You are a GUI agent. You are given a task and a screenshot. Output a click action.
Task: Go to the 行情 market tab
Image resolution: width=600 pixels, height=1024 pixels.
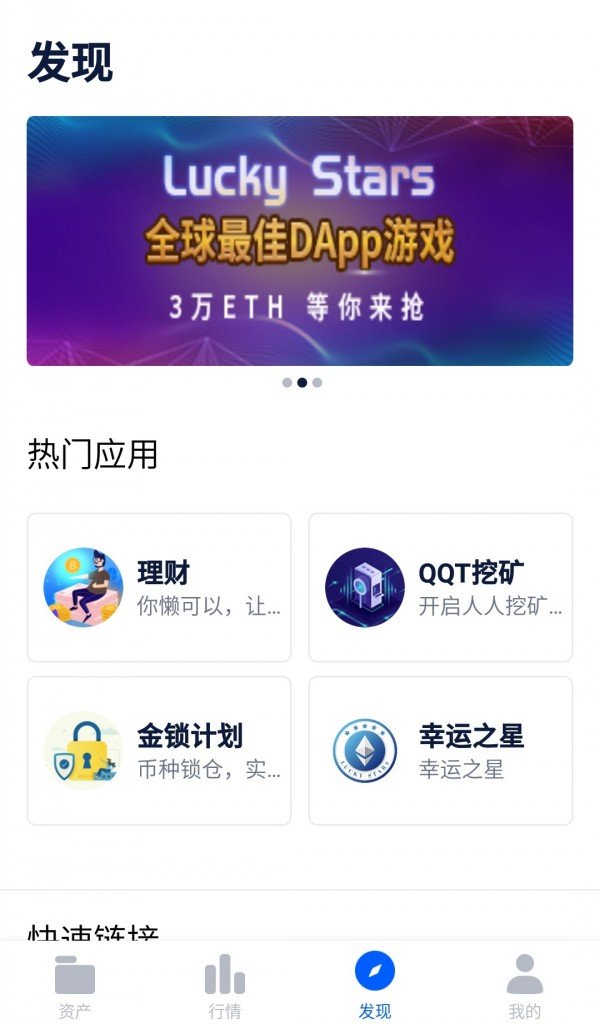(x=225, y=983)
